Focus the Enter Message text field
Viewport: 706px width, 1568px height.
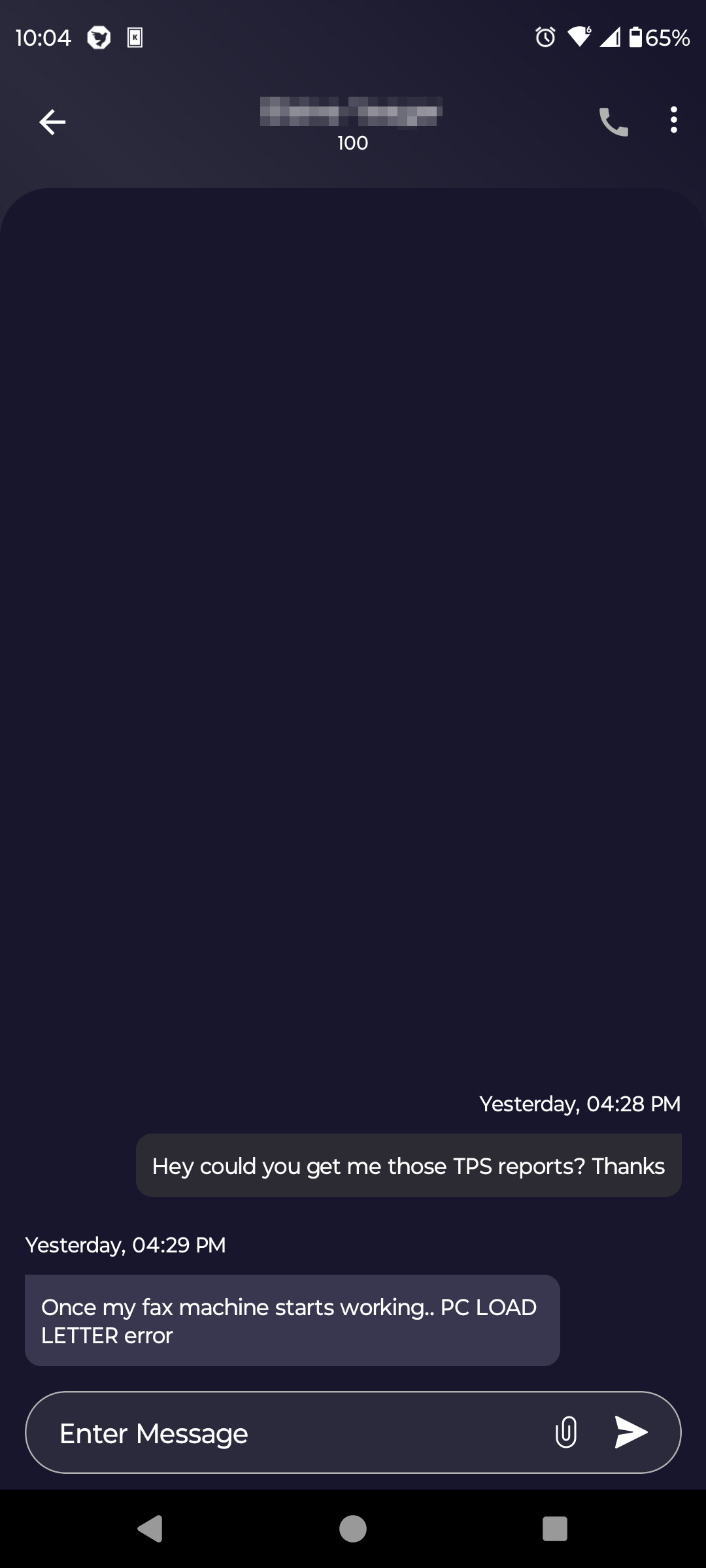click(288, 1433)
